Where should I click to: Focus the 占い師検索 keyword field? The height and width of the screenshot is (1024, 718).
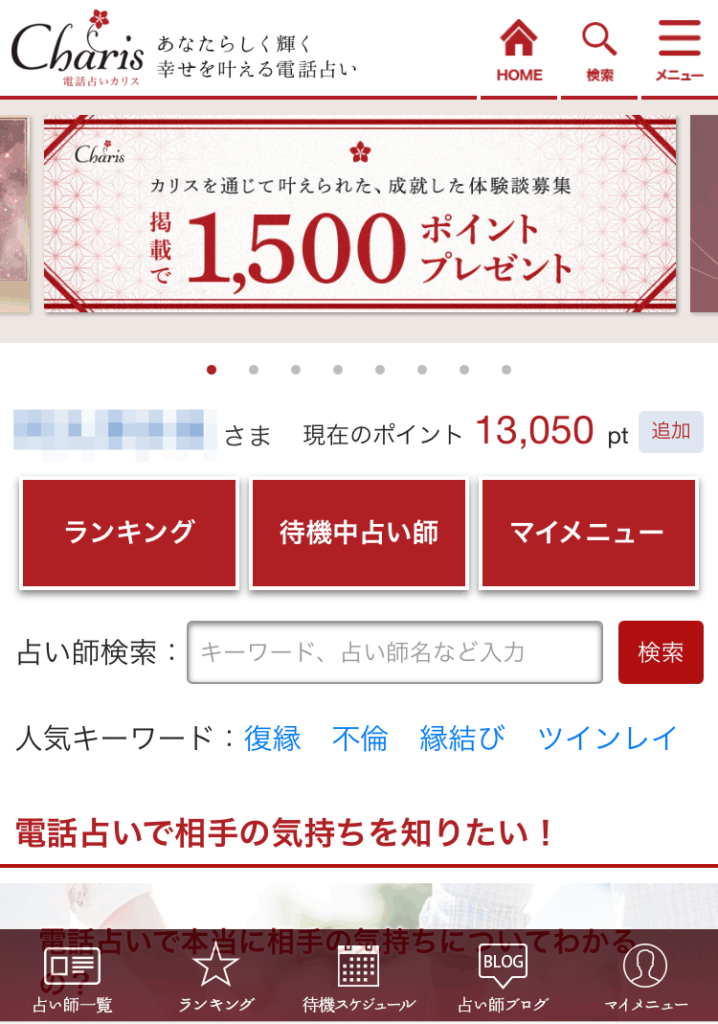click(394, 653)
